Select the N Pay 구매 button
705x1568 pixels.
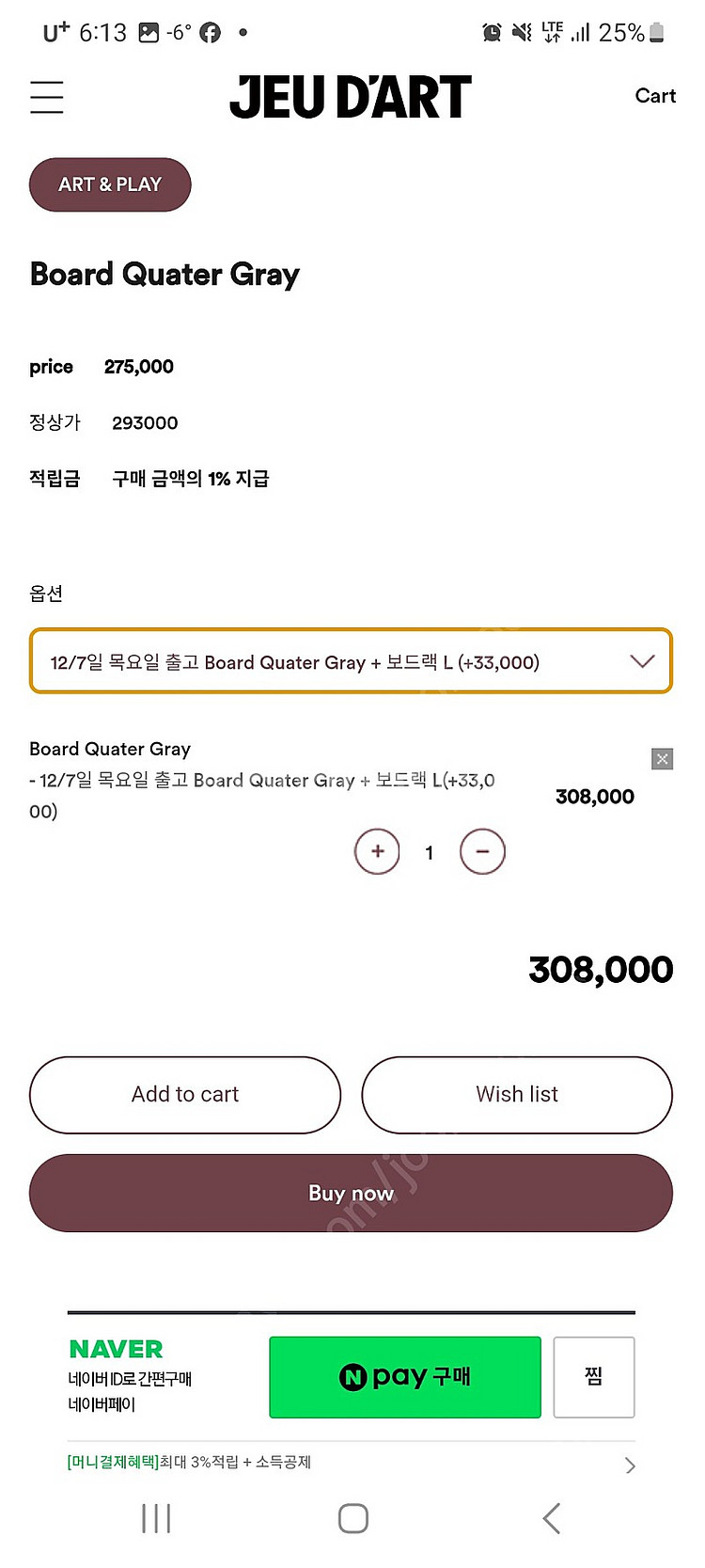tap(404, 1377)
